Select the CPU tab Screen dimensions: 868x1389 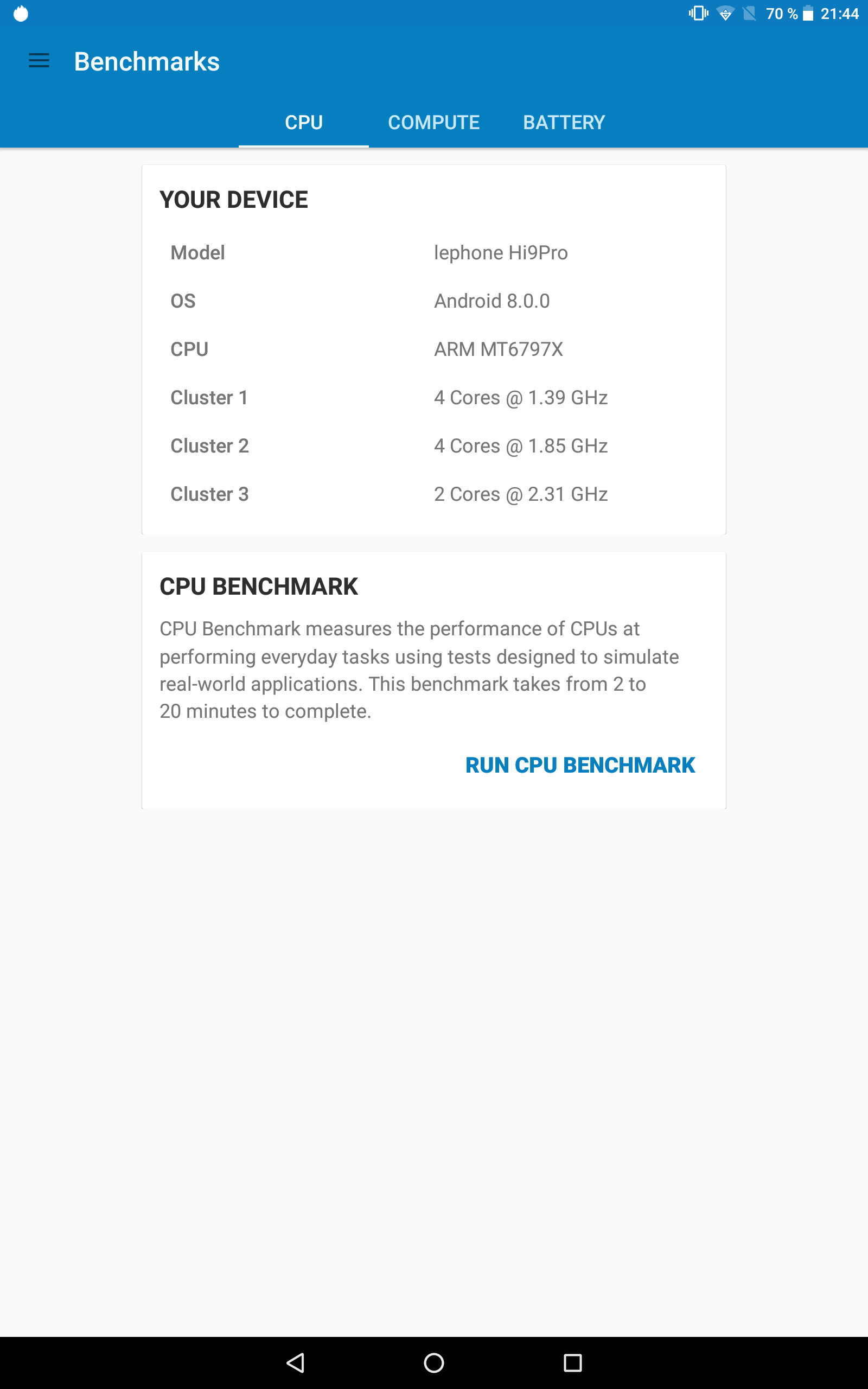304,122
